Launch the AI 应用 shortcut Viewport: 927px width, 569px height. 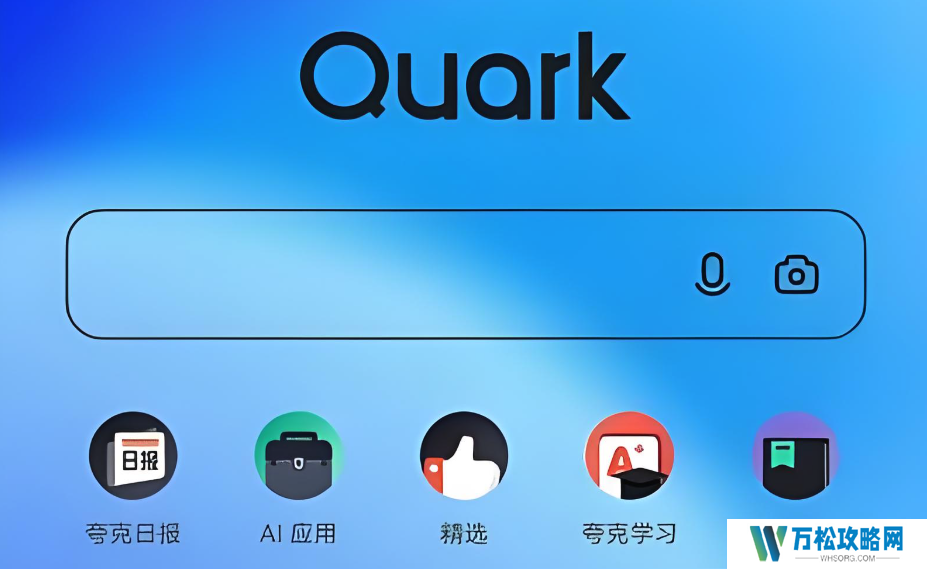(298, 456)
